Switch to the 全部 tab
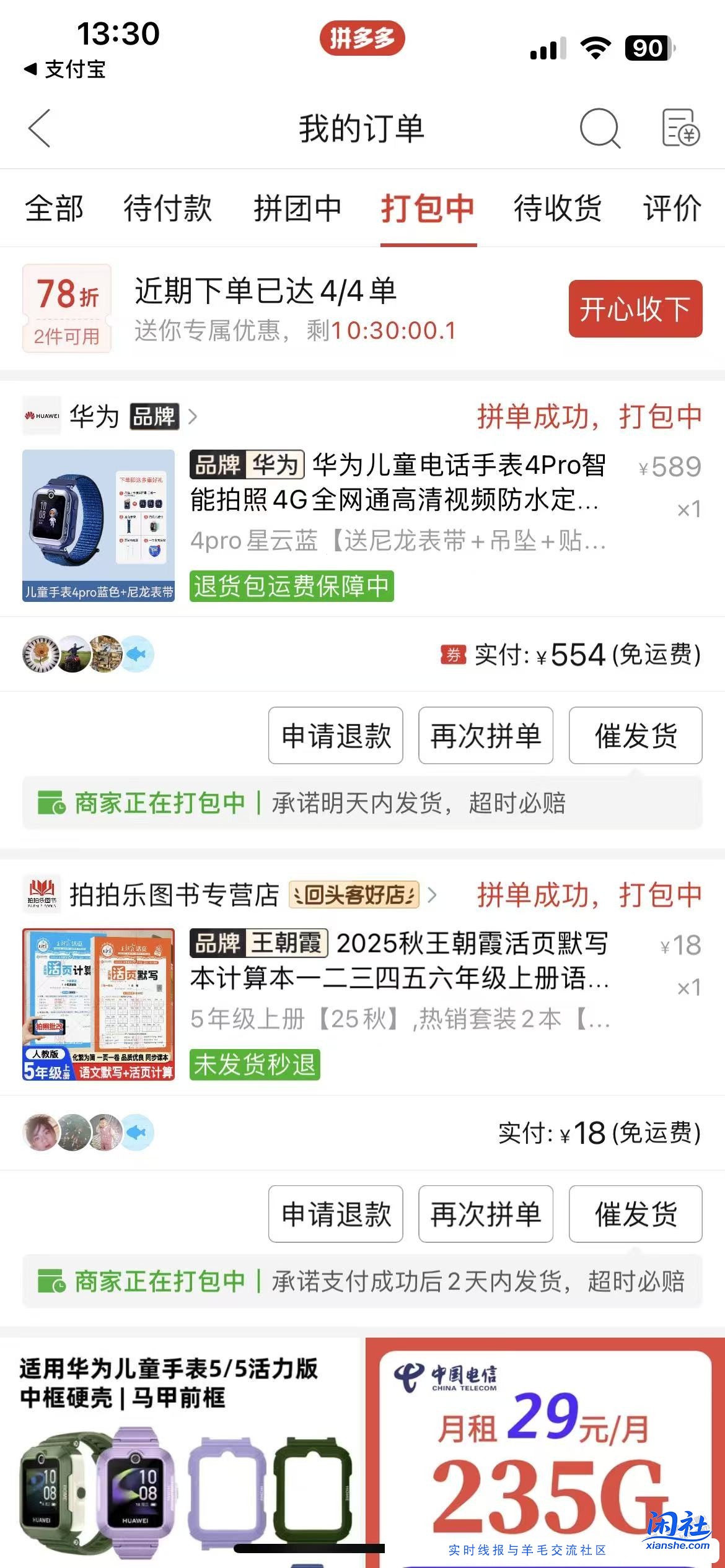This screenshot has height=1568, width=725. [54, 208]
